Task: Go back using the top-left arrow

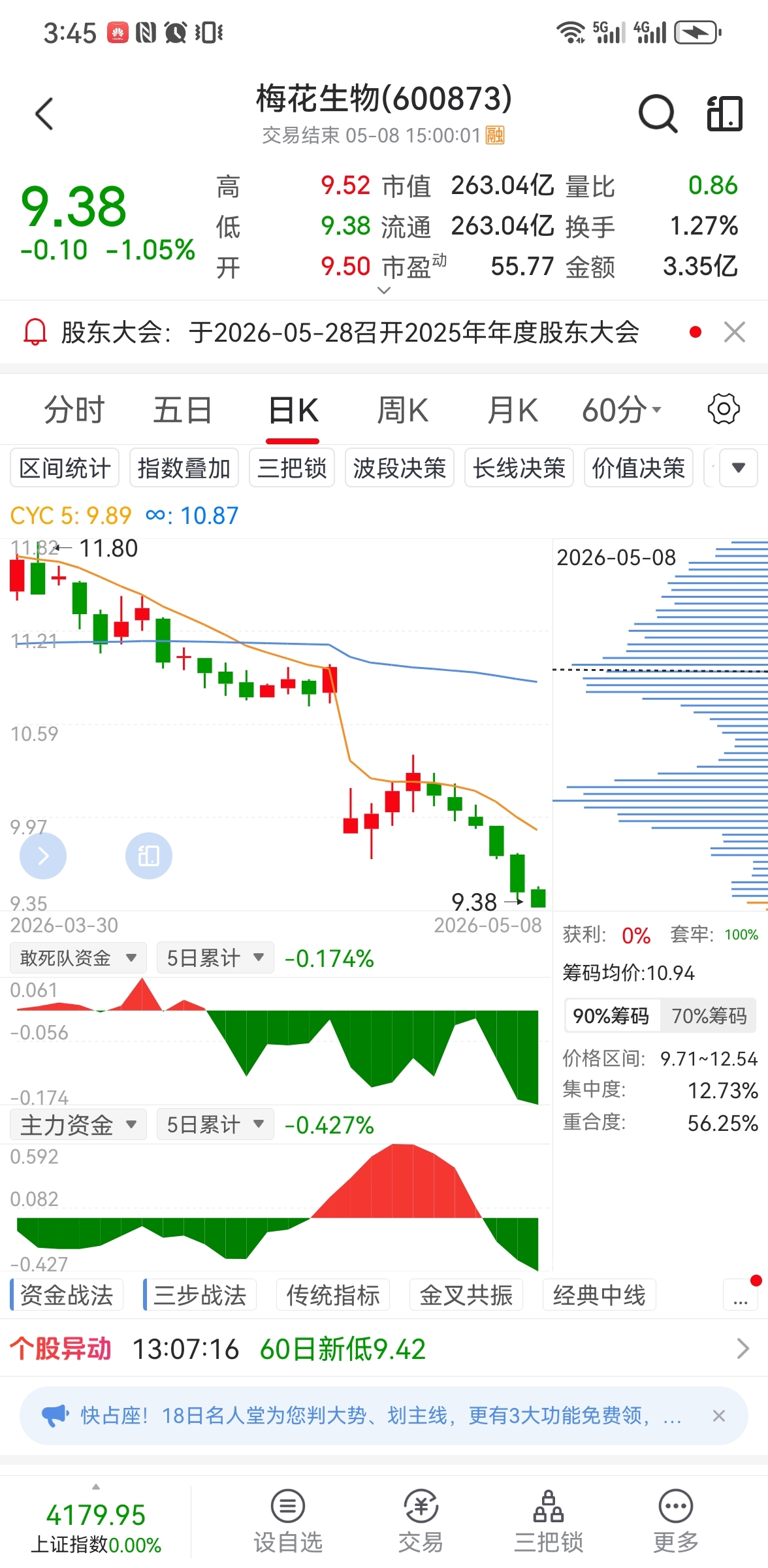Action: pos(44,114)
